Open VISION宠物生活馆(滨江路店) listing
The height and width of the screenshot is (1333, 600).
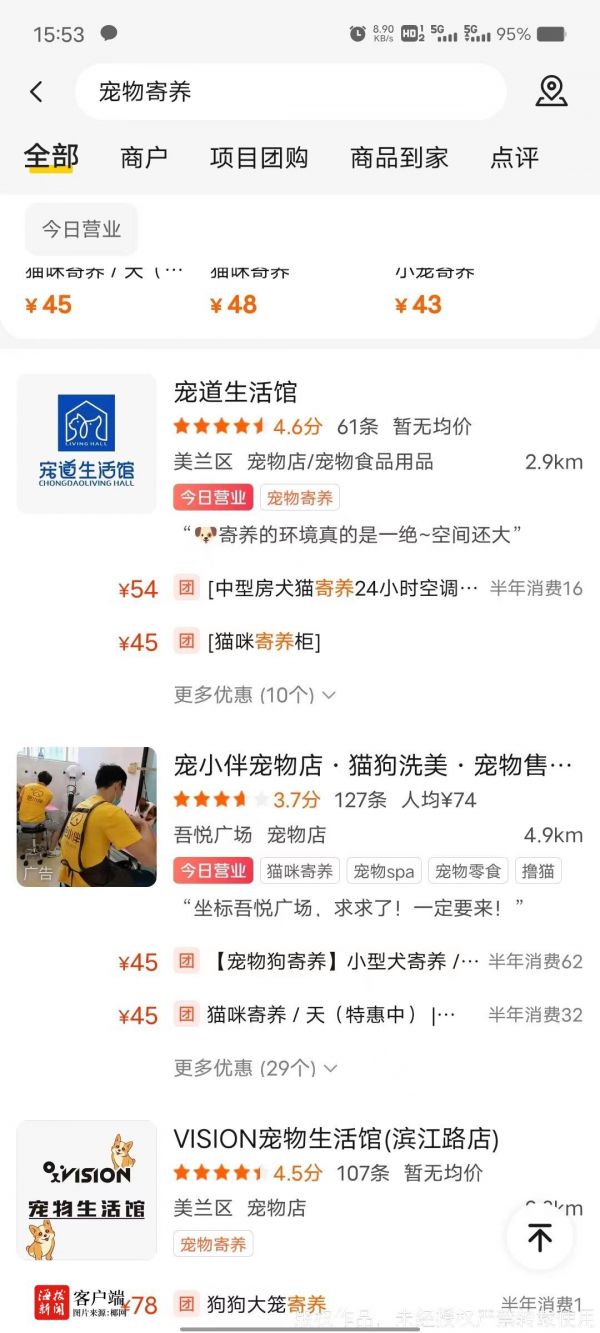tap(336, 1139)
